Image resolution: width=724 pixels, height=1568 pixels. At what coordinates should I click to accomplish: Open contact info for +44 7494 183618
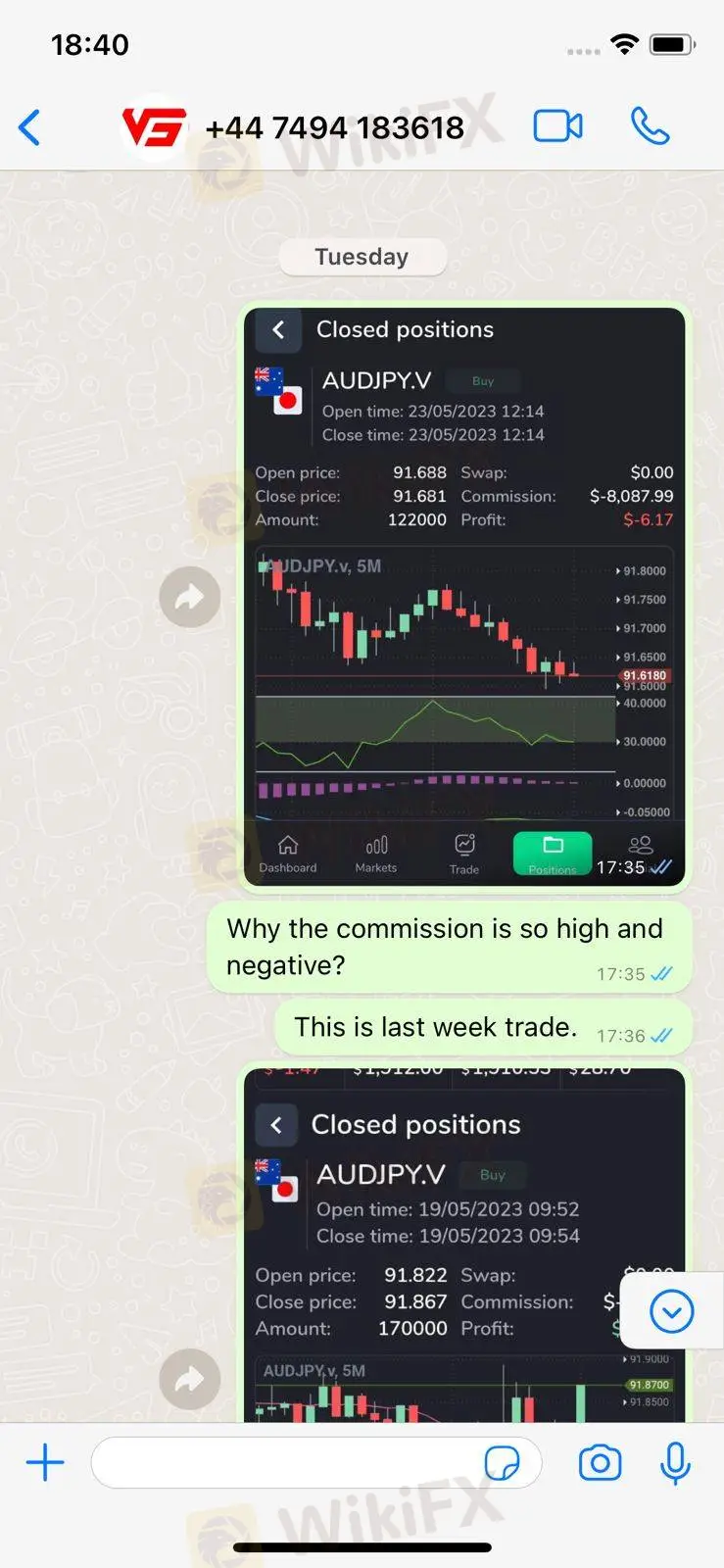click(x=333, y=127)
